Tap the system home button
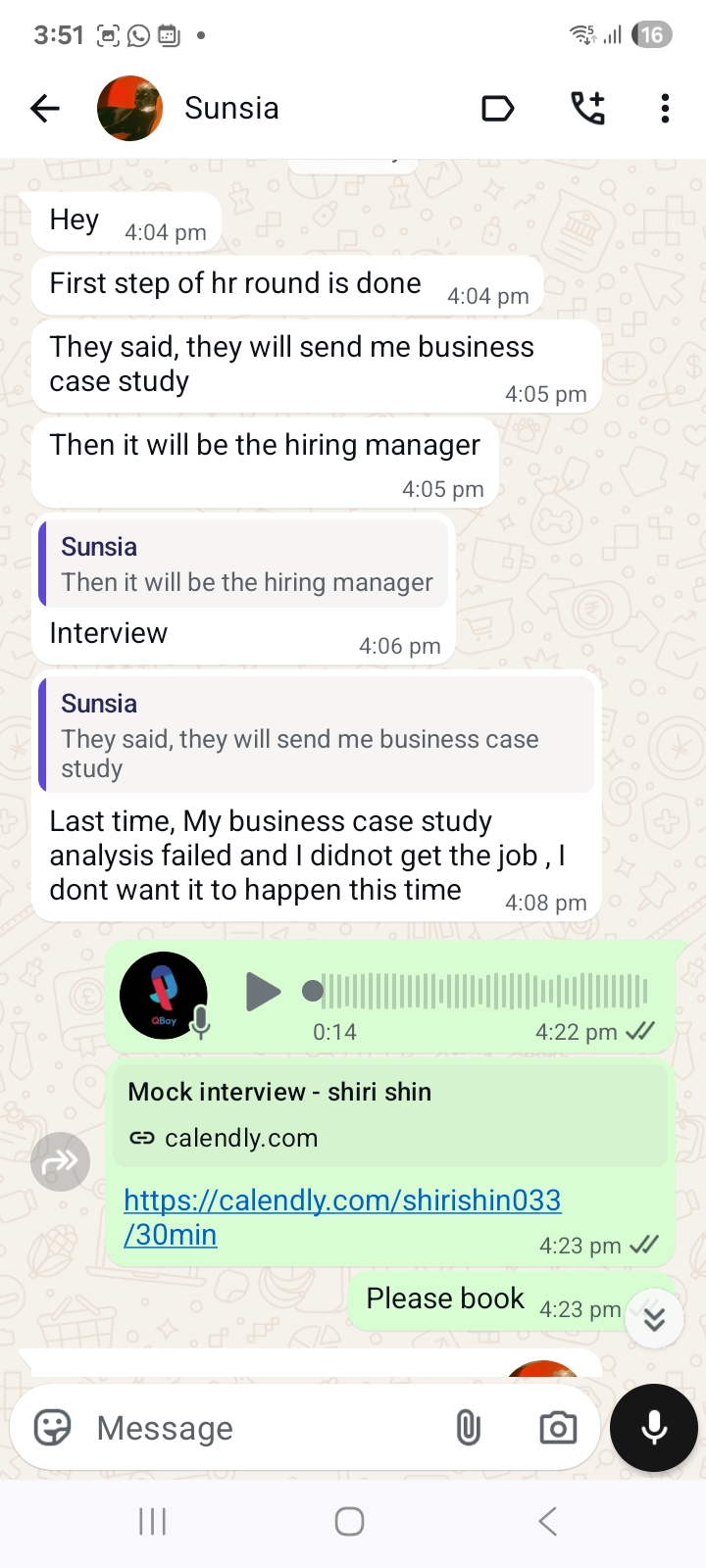The height and width of the screenshot is (1568, 706). (x=350, y=1521)
